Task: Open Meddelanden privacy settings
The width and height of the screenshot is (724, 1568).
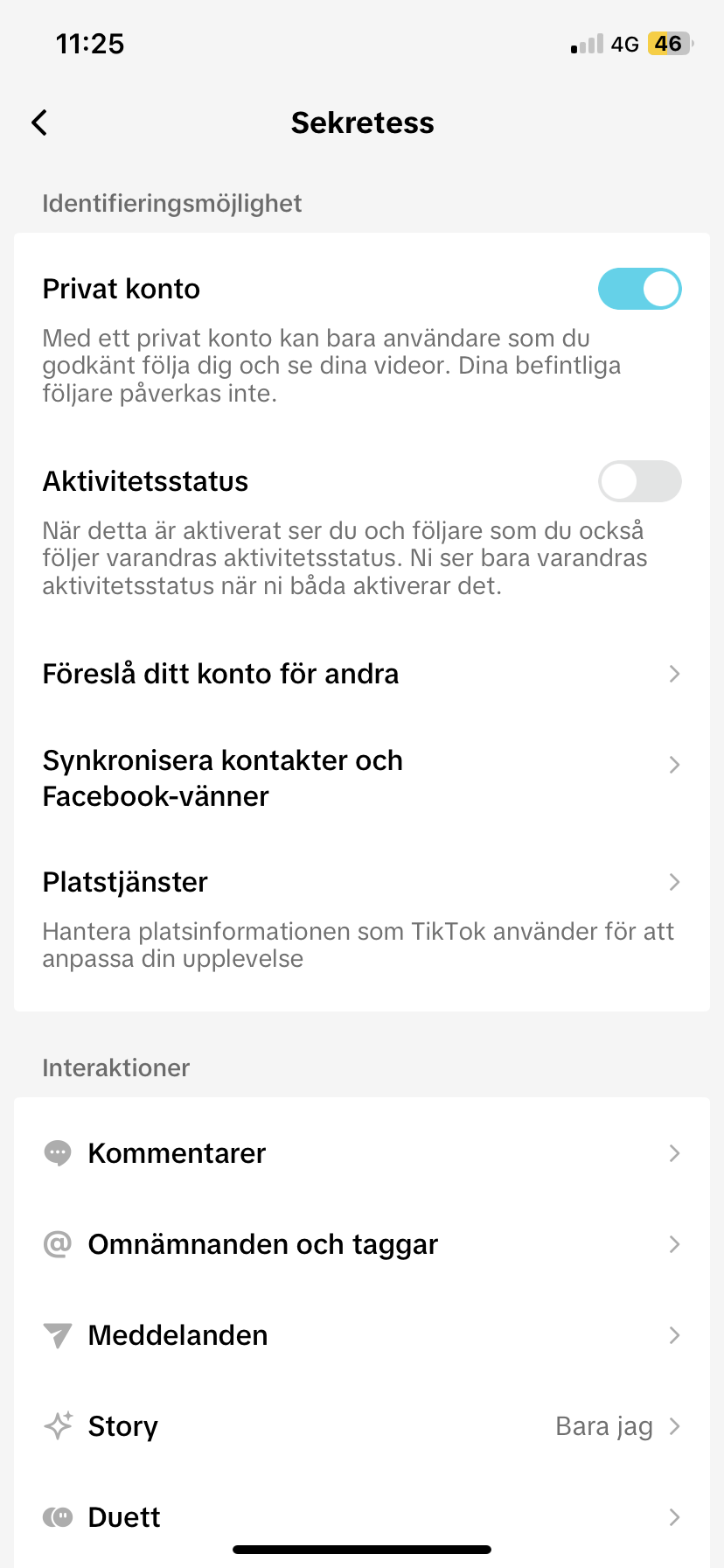Action: tap(362, 1335)
